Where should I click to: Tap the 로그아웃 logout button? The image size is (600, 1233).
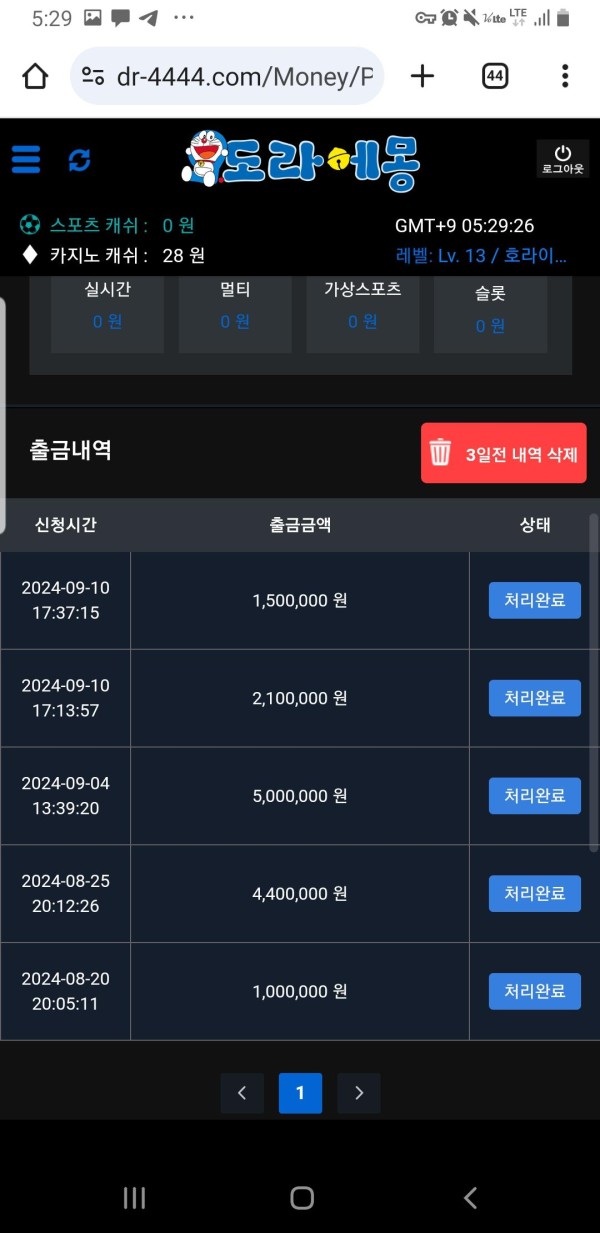point(562,159)
